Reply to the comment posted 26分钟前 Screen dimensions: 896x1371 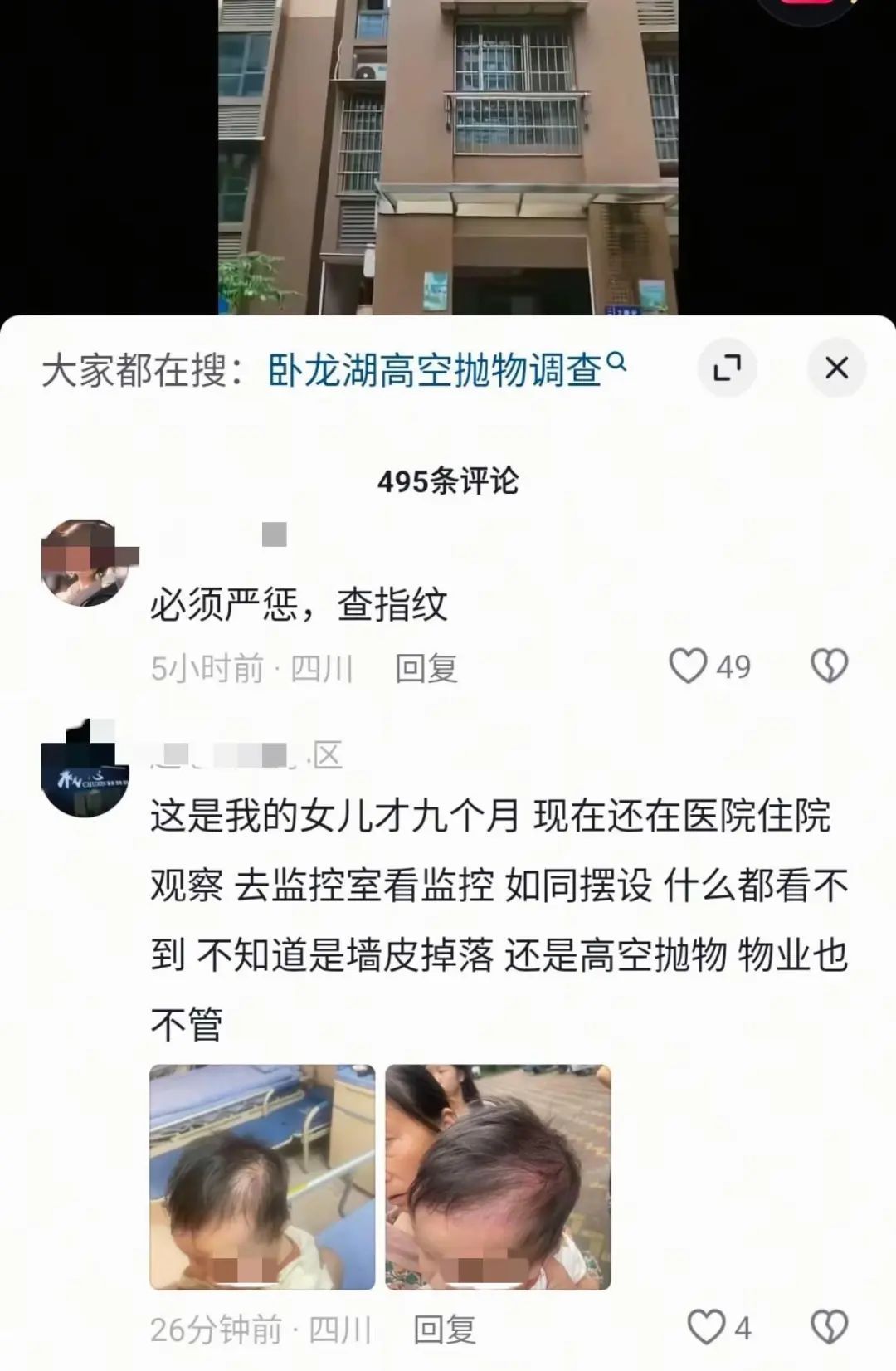[x=445, y=1330]
